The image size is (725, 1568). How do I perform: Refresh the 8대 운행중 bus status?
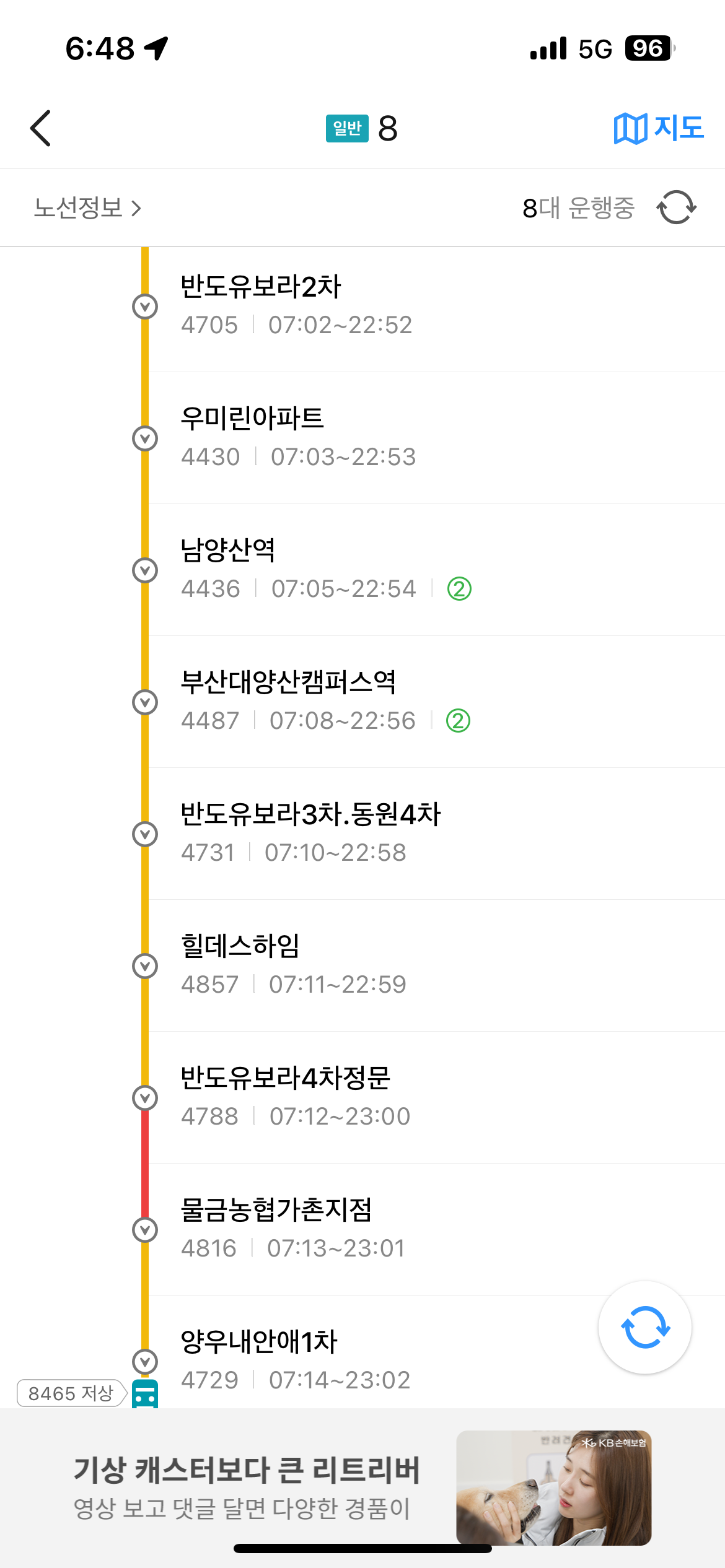[676, 207]
